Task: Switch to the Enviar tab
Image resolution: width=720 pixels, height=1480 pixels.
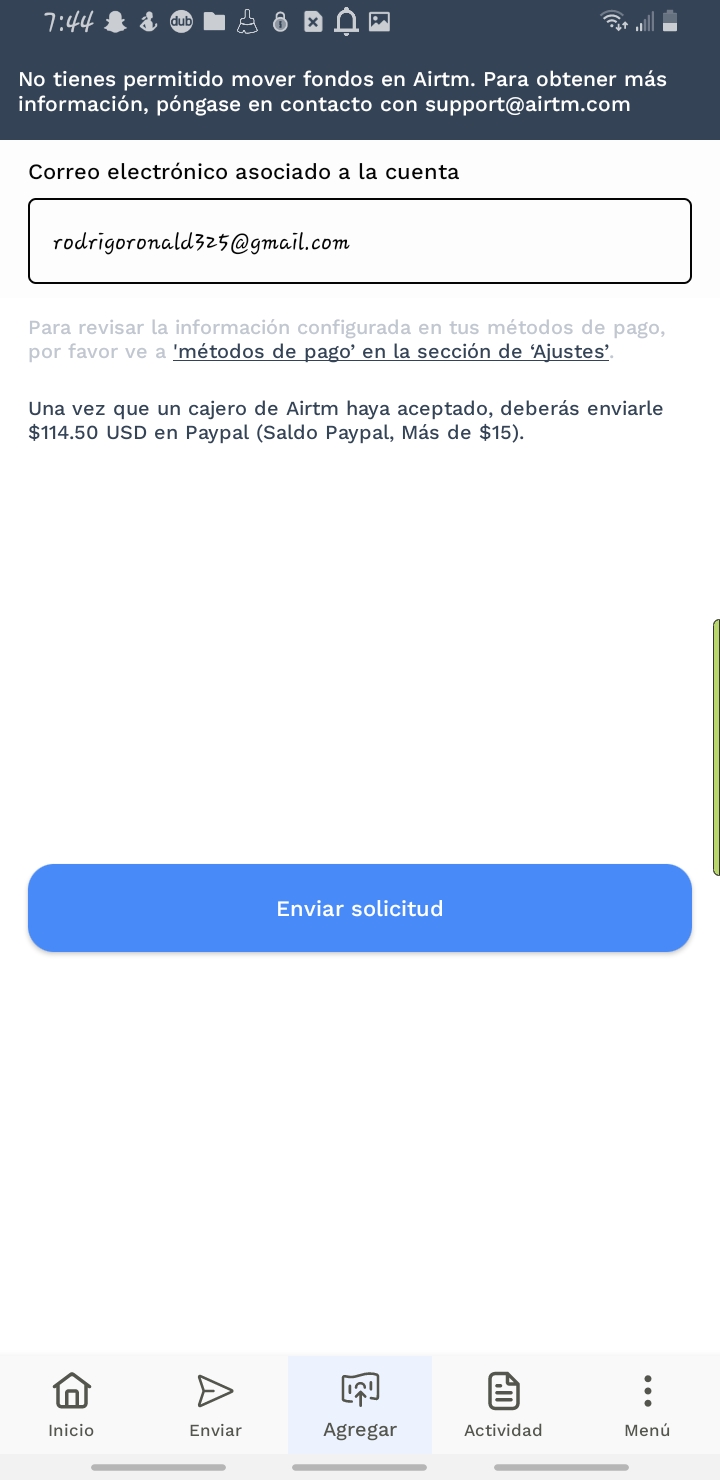Action: coord(215,1404)
